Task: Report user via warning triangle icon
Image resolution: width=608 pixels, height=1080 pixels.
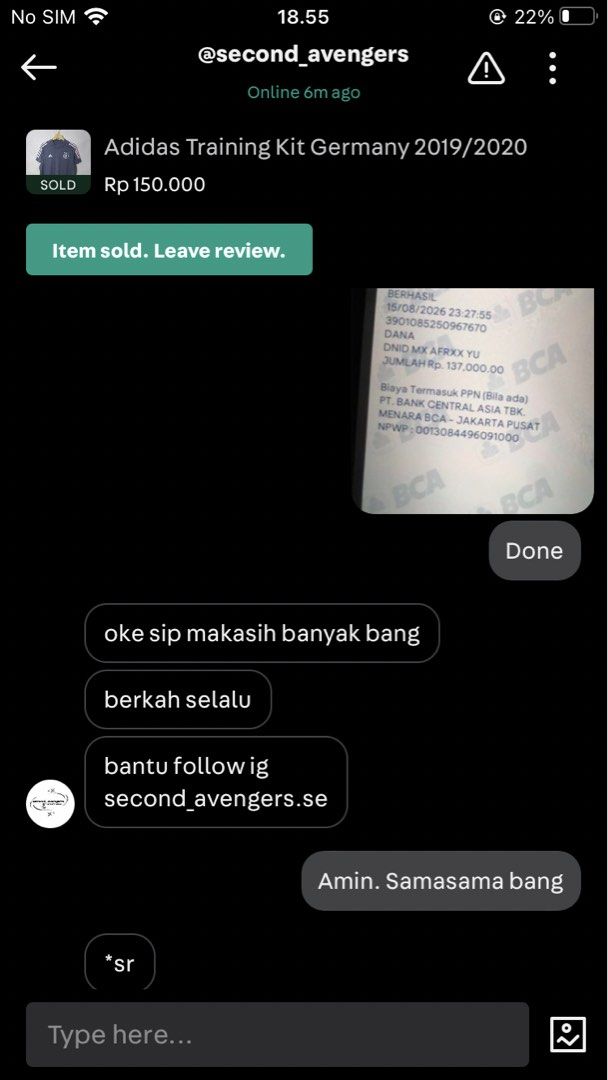Action: [x=486, y=68]
